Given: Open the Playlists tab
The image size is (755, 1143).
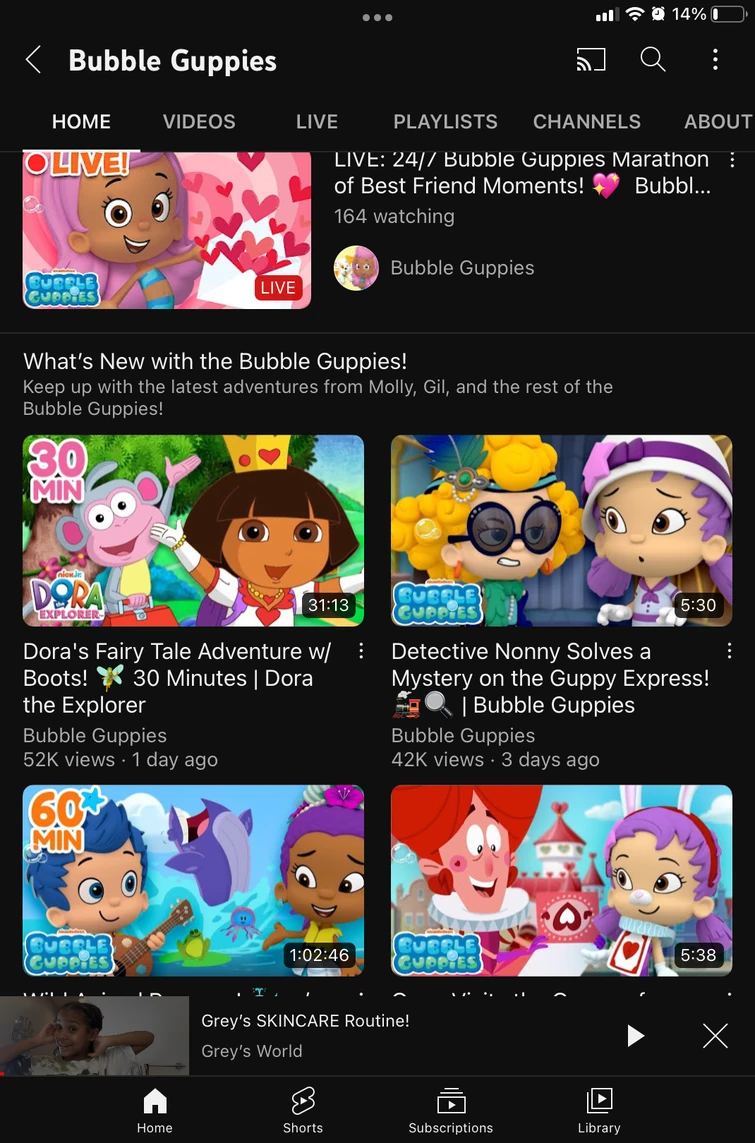Looking at the screenshot, I should 445,122.
